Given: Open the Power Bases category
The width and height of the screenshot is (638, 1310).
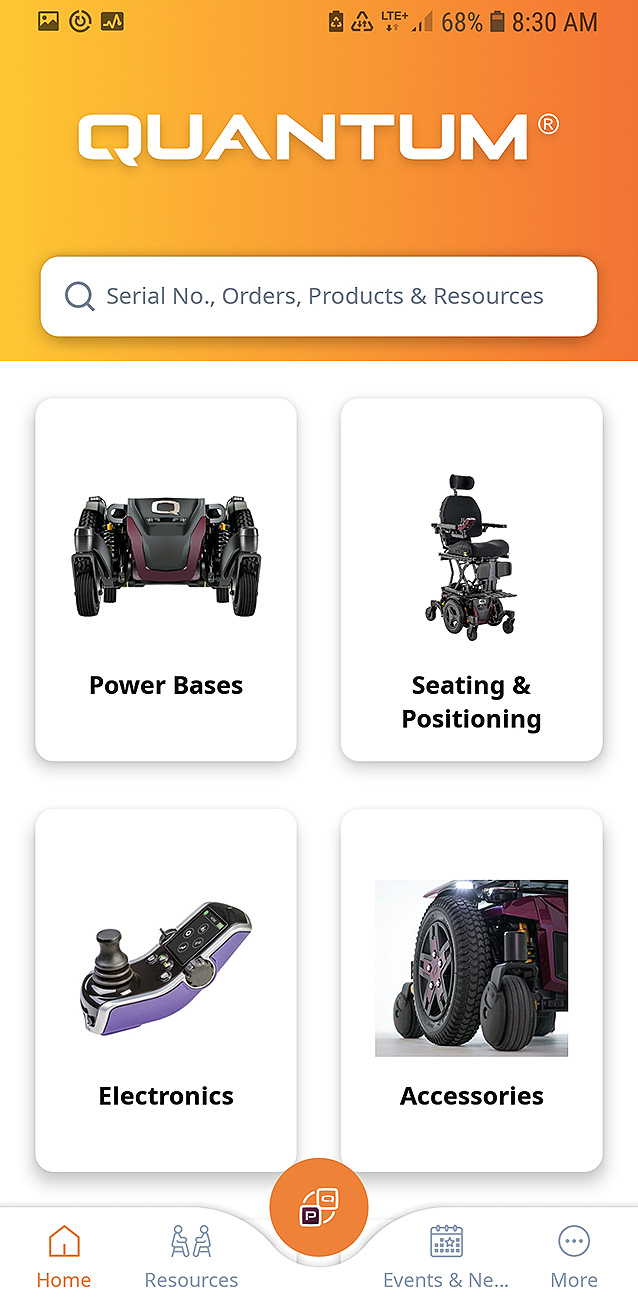Looking at the screenshot, I should pos(166,580).
